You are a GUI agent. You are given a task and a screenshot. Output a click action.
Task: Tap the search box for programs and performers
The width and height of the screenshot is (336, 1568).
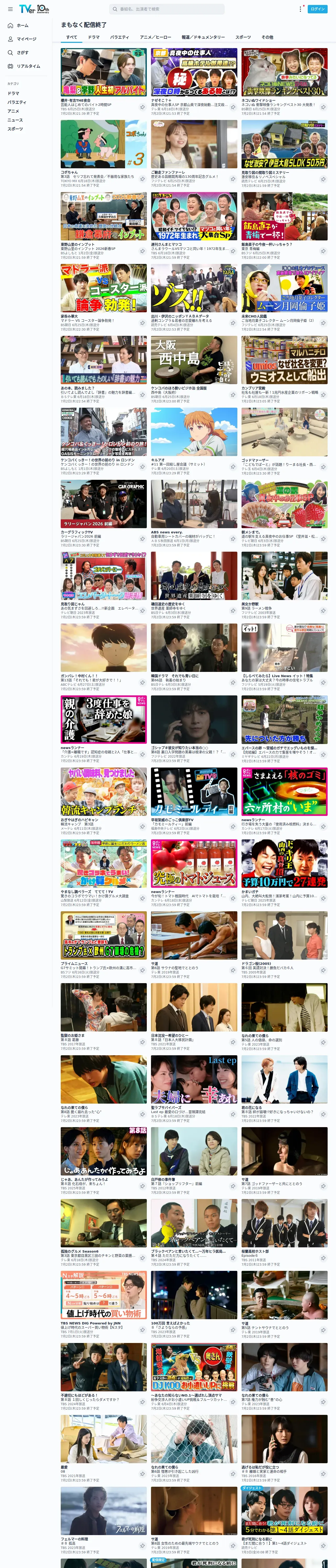[x=166, y=9]
